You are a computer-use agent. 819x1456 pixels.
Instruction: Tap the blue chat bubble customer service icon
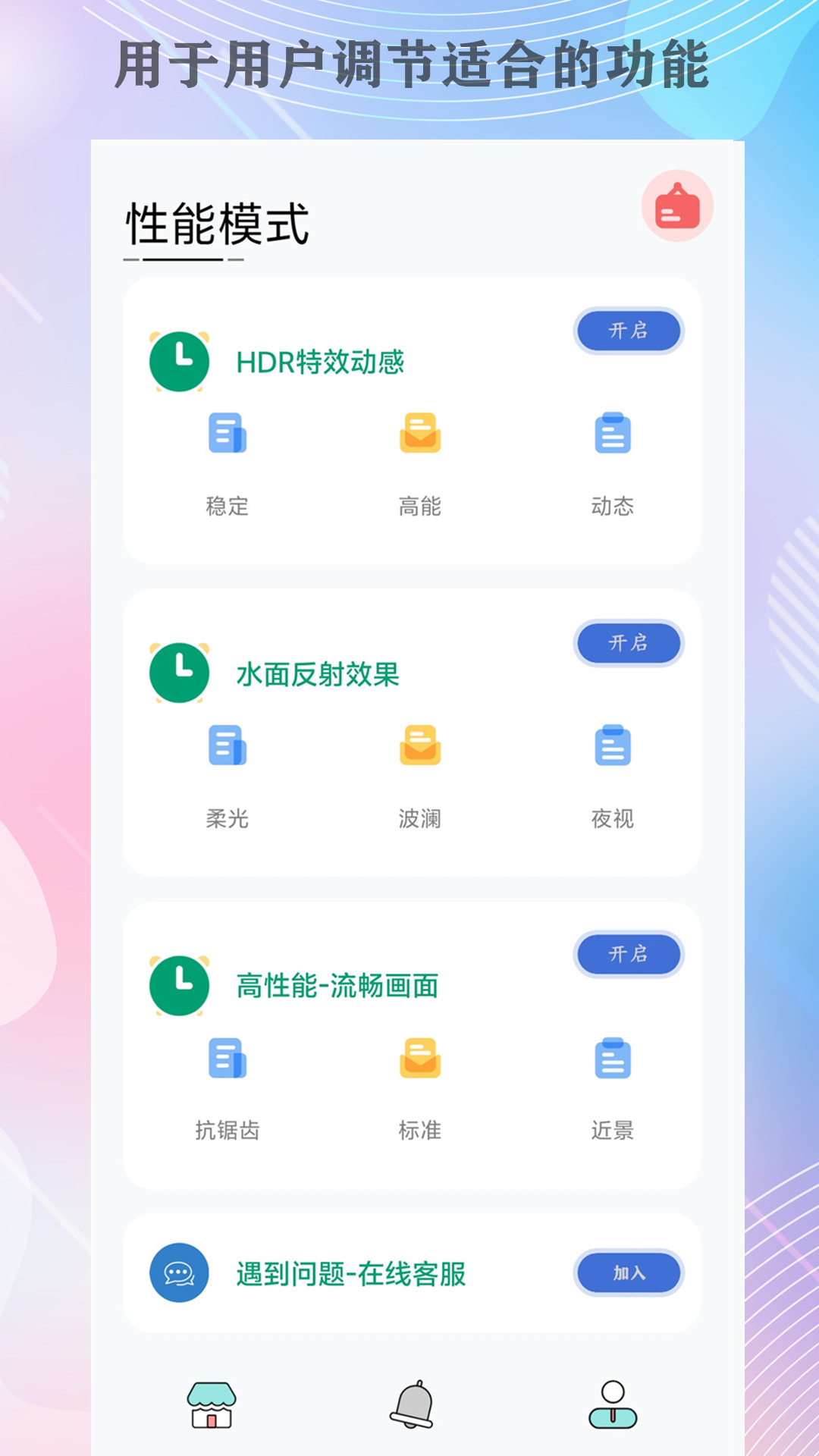(x=180, y=1273)
